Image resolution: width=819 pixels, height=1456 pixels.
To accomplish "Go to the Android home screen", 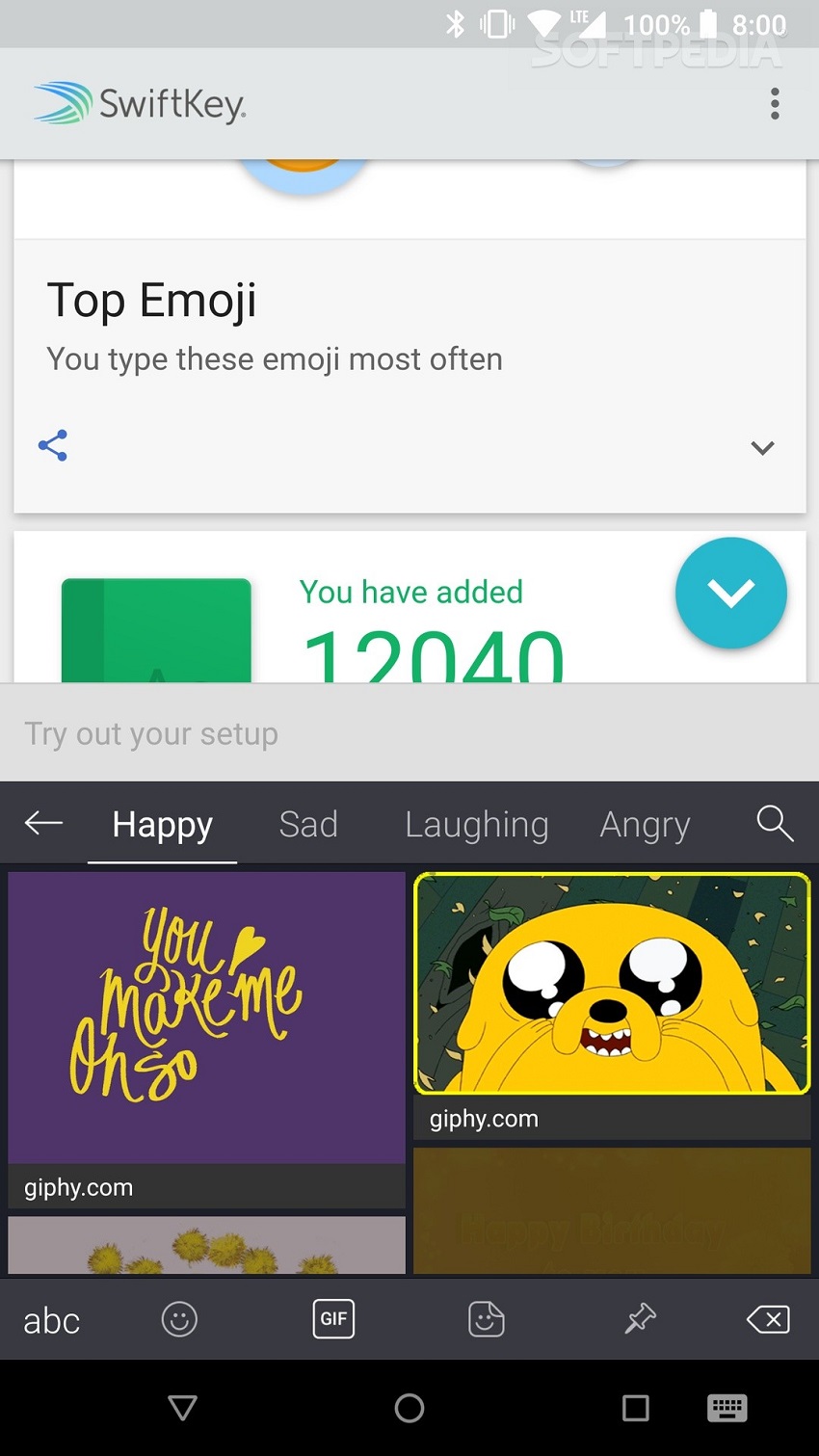I will coord(409,1408).
